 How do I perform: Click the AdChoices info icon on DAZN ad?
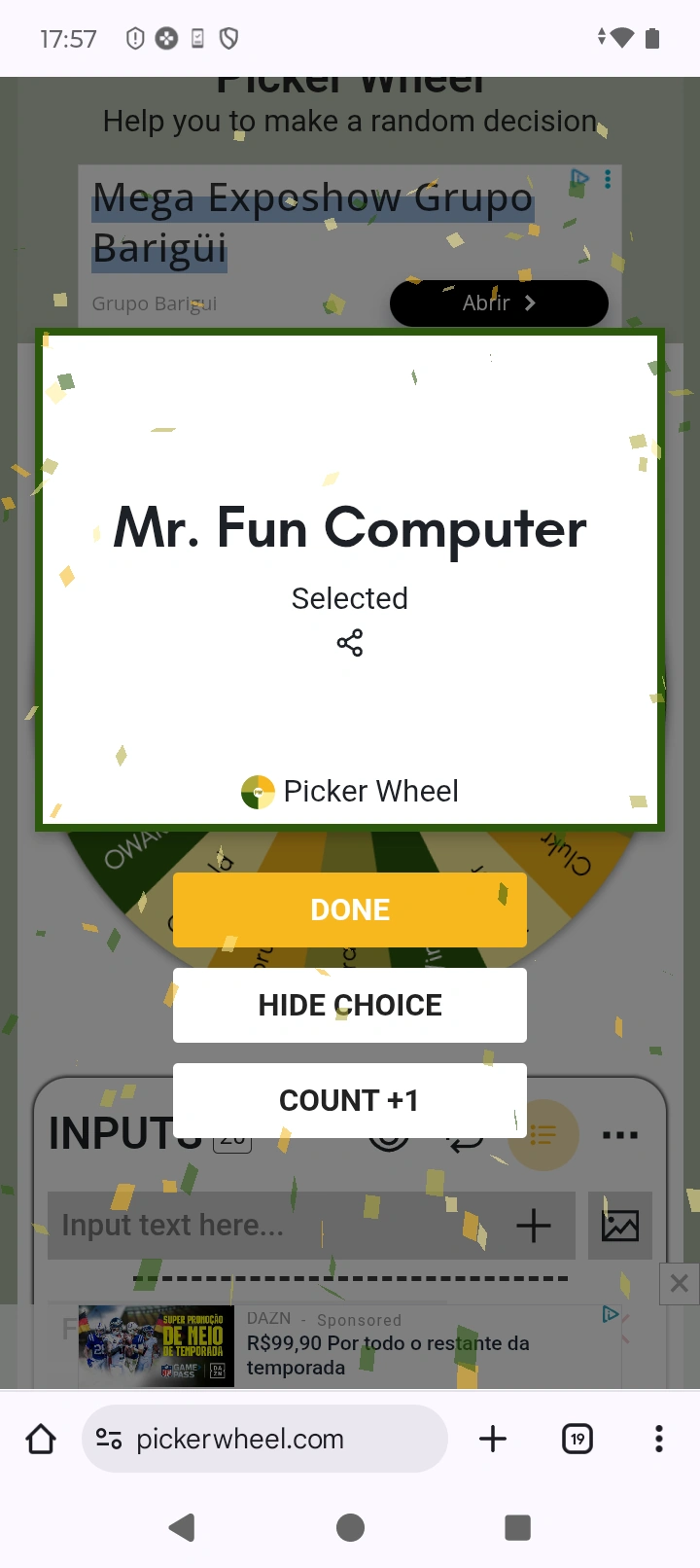tap(612, 1313)
